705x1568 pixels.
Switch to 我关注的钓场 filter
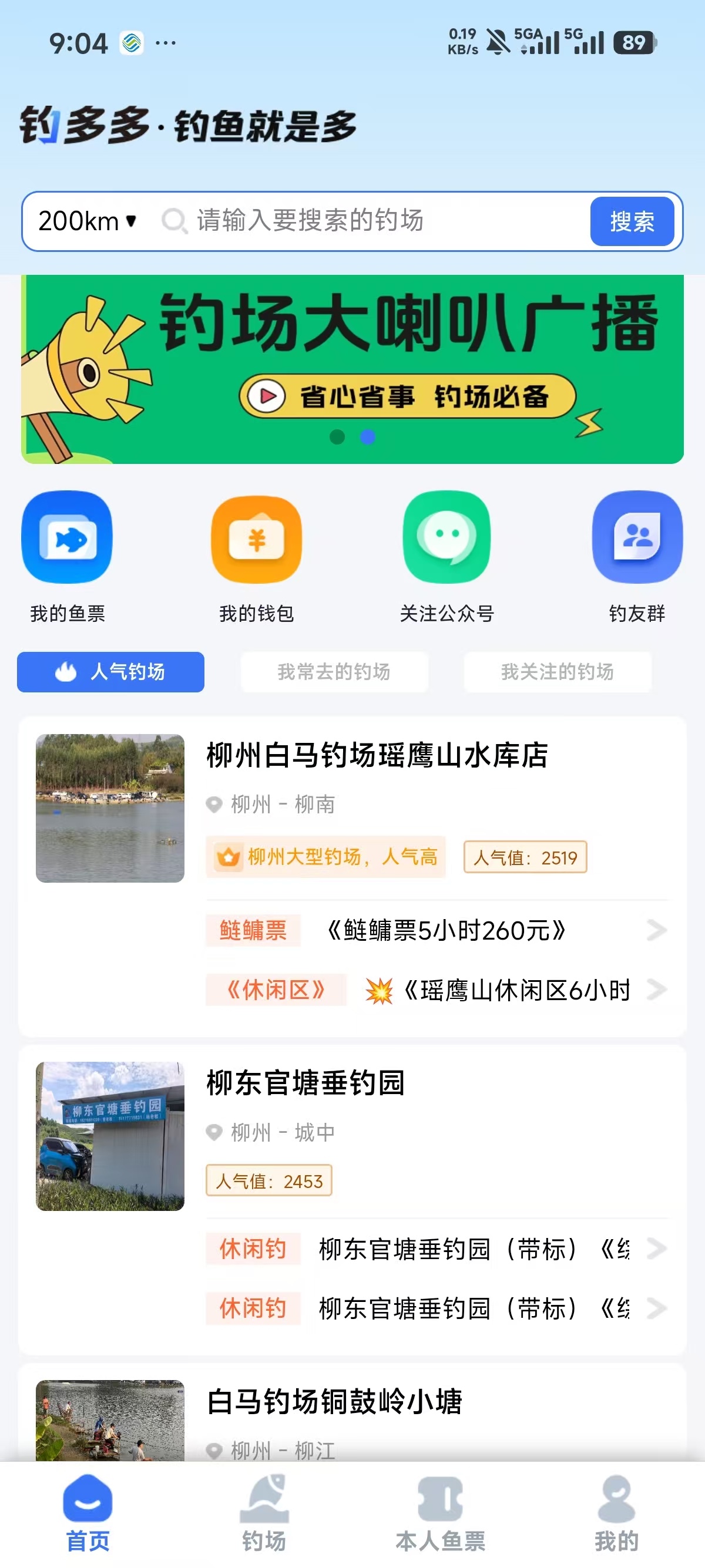pos(558,672)
